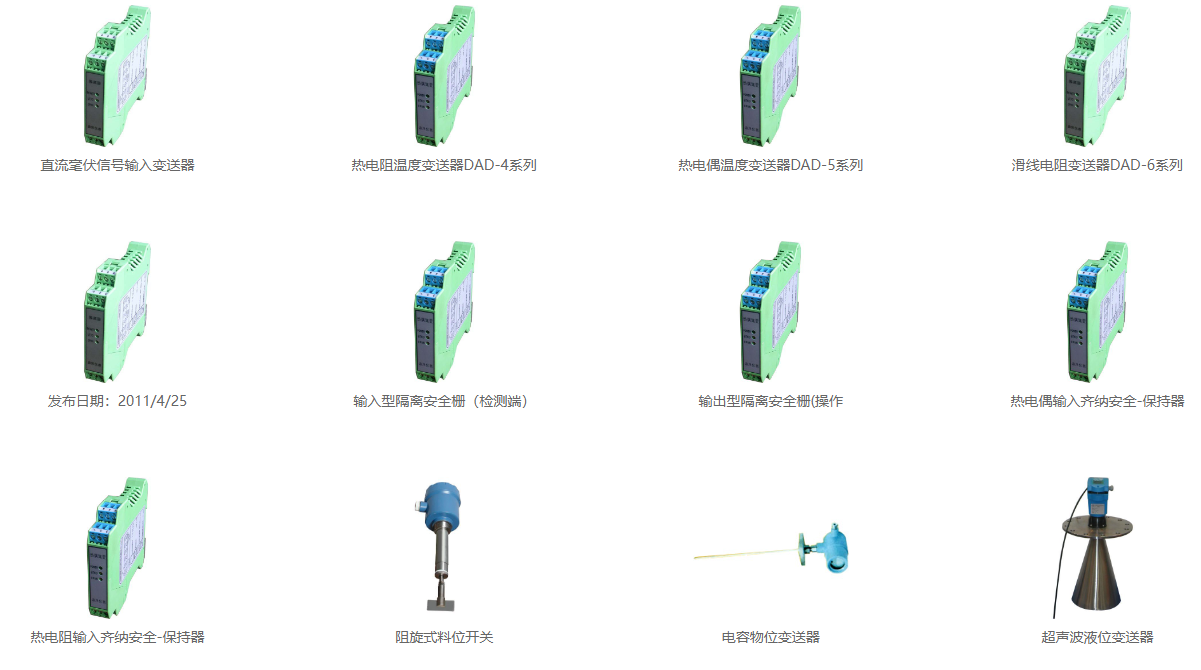Open 热电偶输入齐纳安全-保持器 product
Viewport: 1201px width, 670px height.
point(1097,401)
